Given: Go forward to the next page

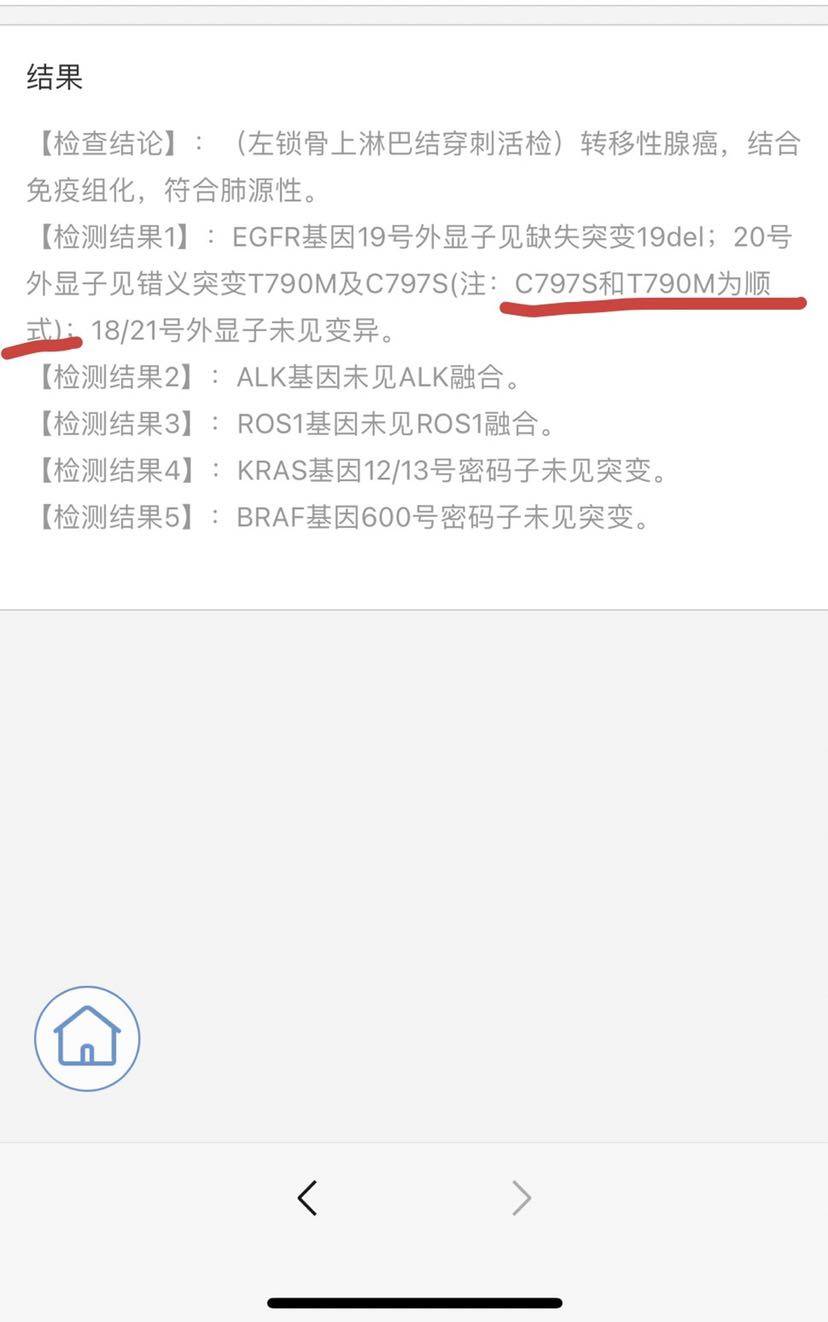Looking at the screenshot, I should coord(521,1197).
